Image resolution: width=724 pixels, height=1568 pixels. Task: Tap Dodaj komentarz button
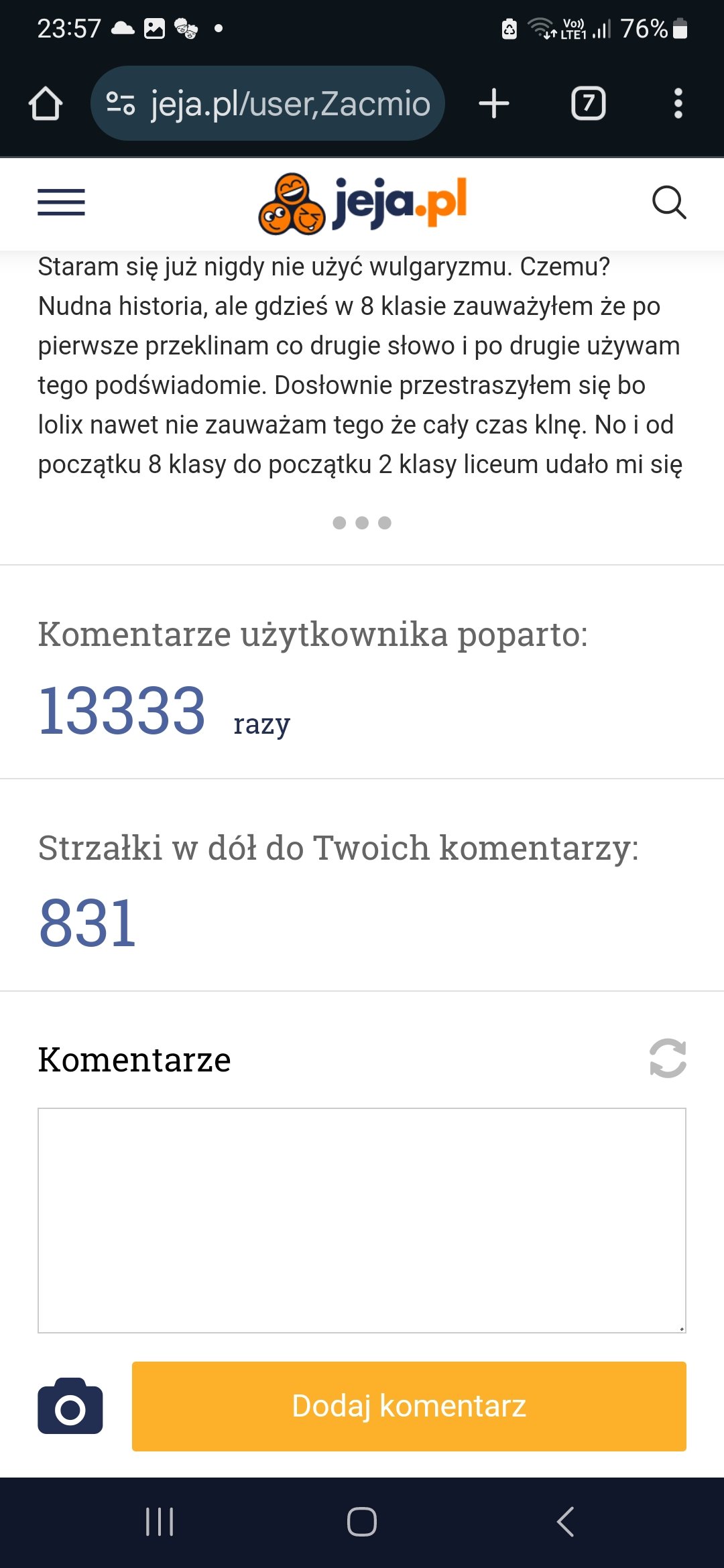click(409, 1406)
